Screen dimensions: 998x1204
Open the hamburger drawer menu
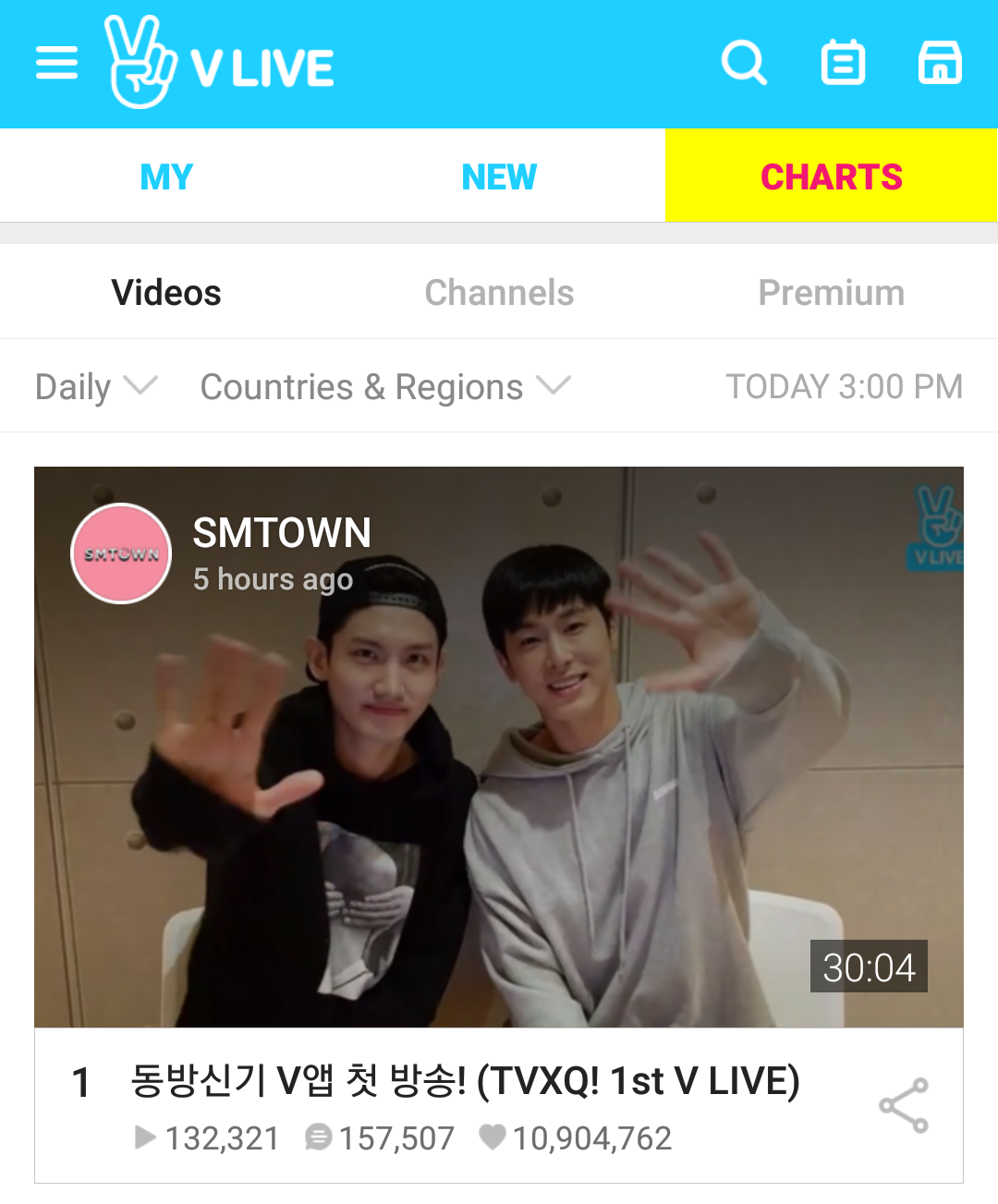click(56, 63)
